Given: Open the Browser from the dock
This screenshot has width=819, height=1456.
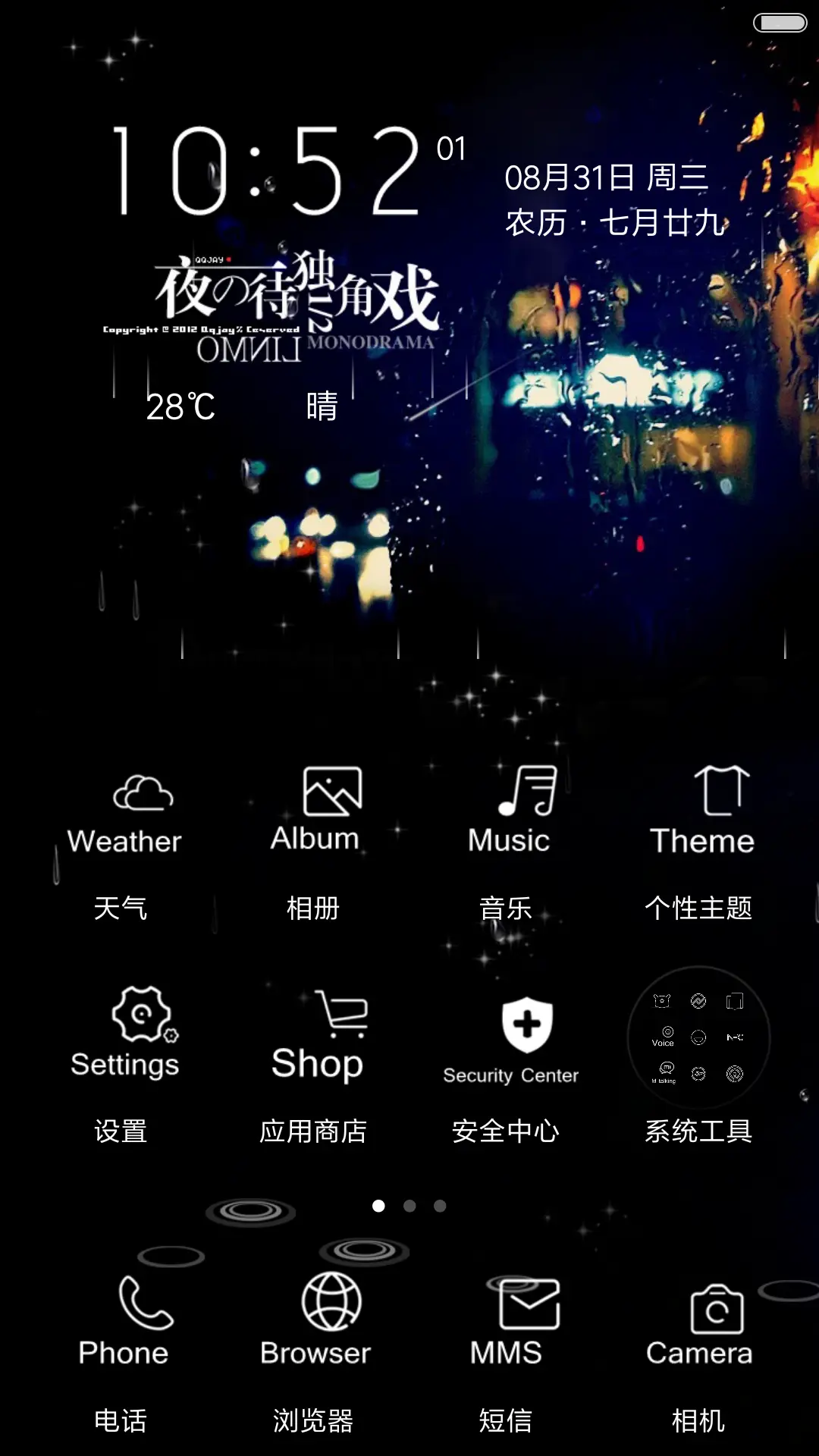Looking at the screenshot, I should coord(315,1312).
